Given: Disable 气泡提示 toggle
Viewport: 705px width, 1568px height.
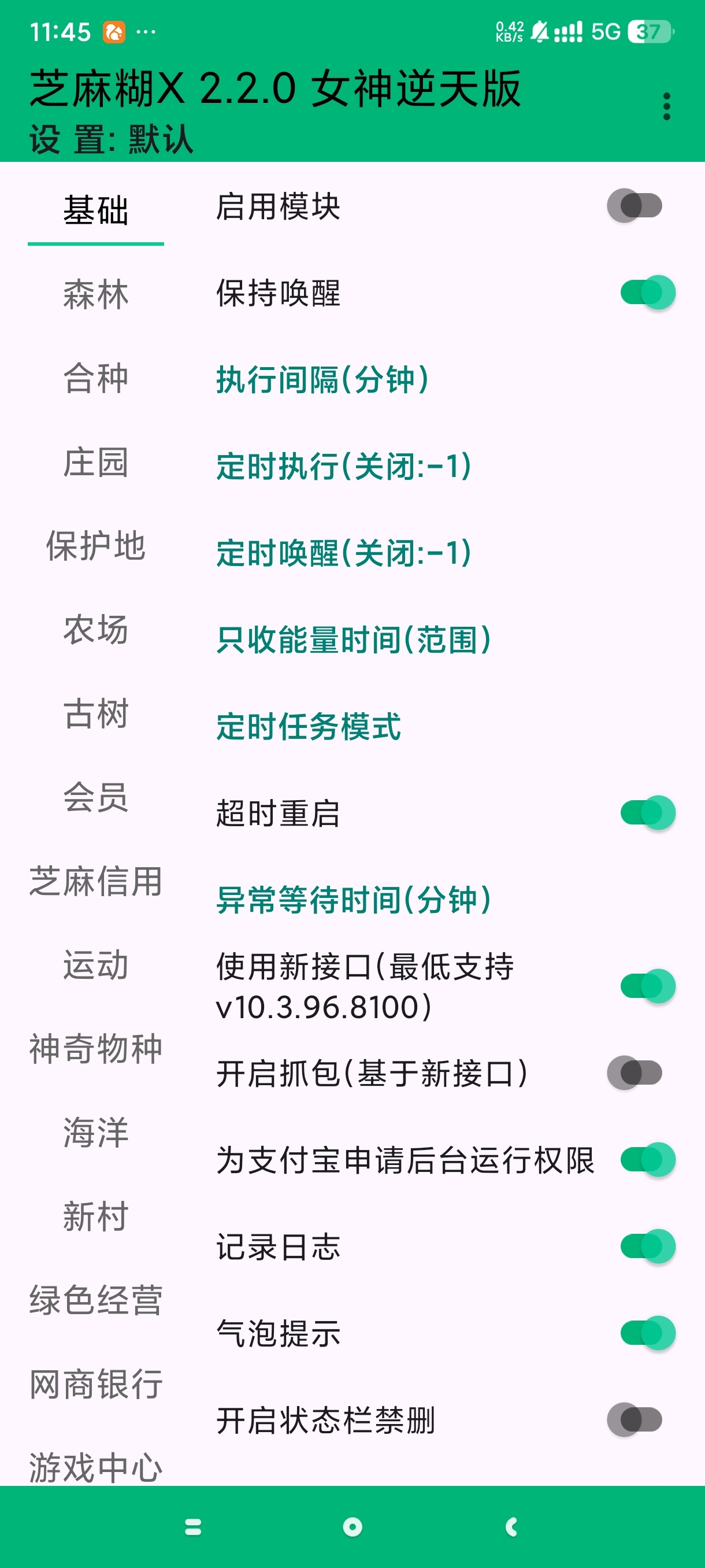Looking at the screenshot, I should [x=647, y=1333].
